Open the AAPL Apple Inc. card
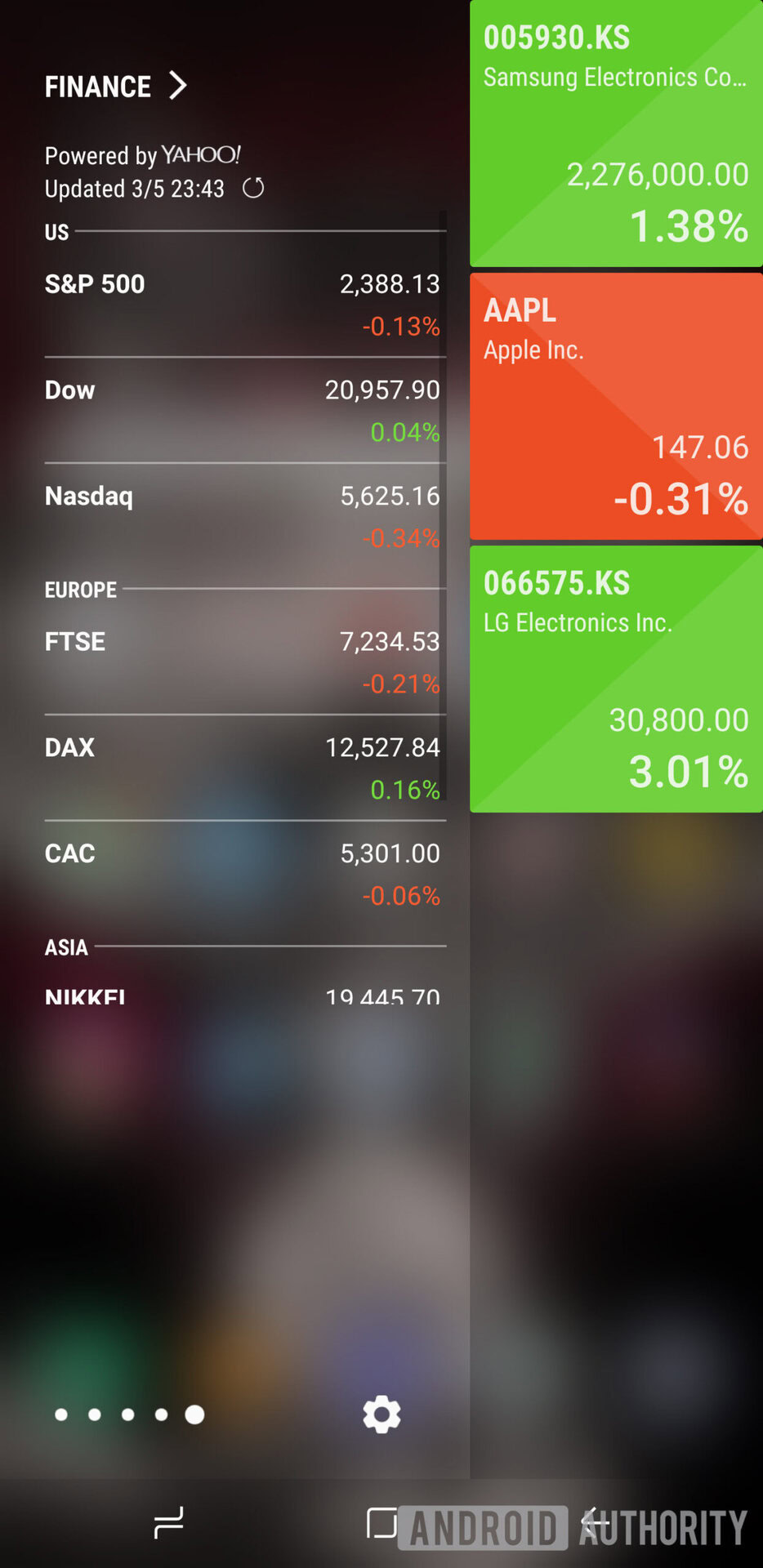This screenshot has height=1568, width=763. (616, 406)
